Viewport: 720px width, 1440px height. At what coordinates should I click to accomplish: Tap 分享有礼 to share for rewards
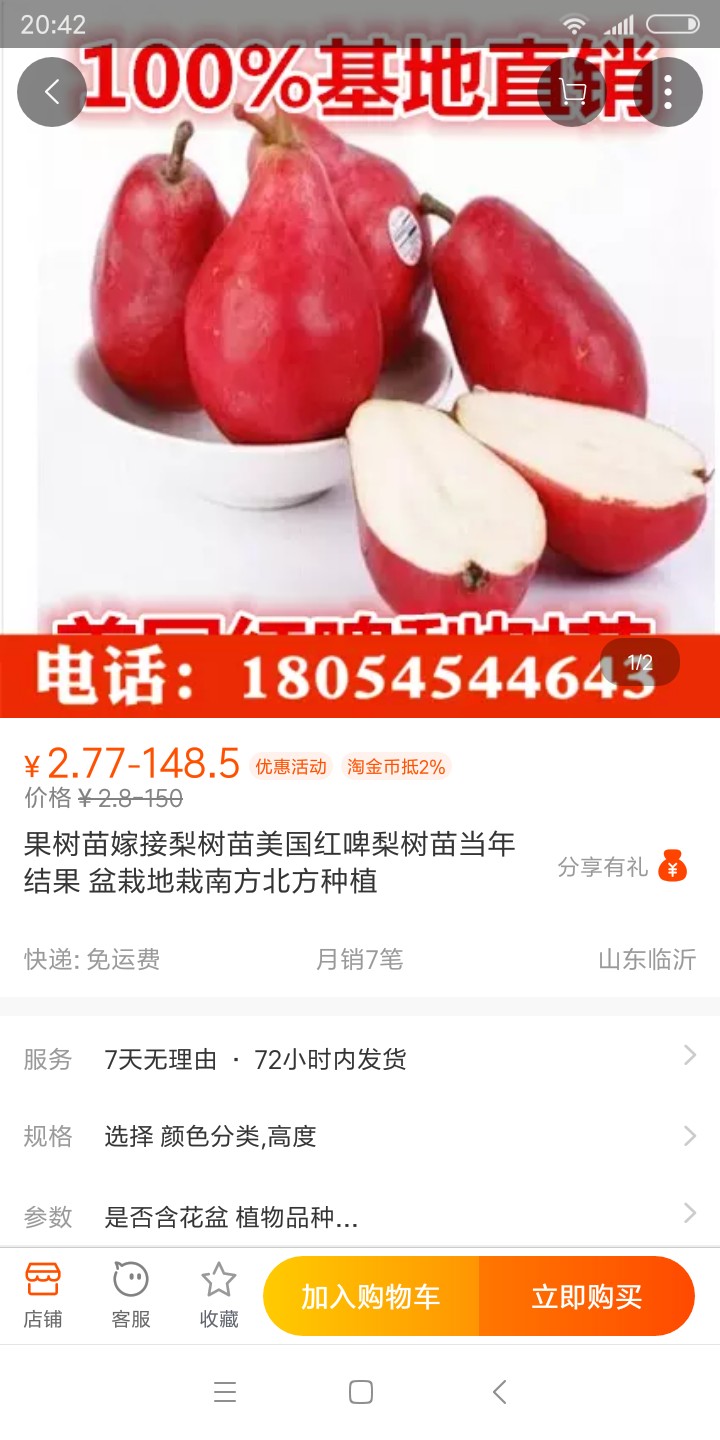click(x=622, y=867)
